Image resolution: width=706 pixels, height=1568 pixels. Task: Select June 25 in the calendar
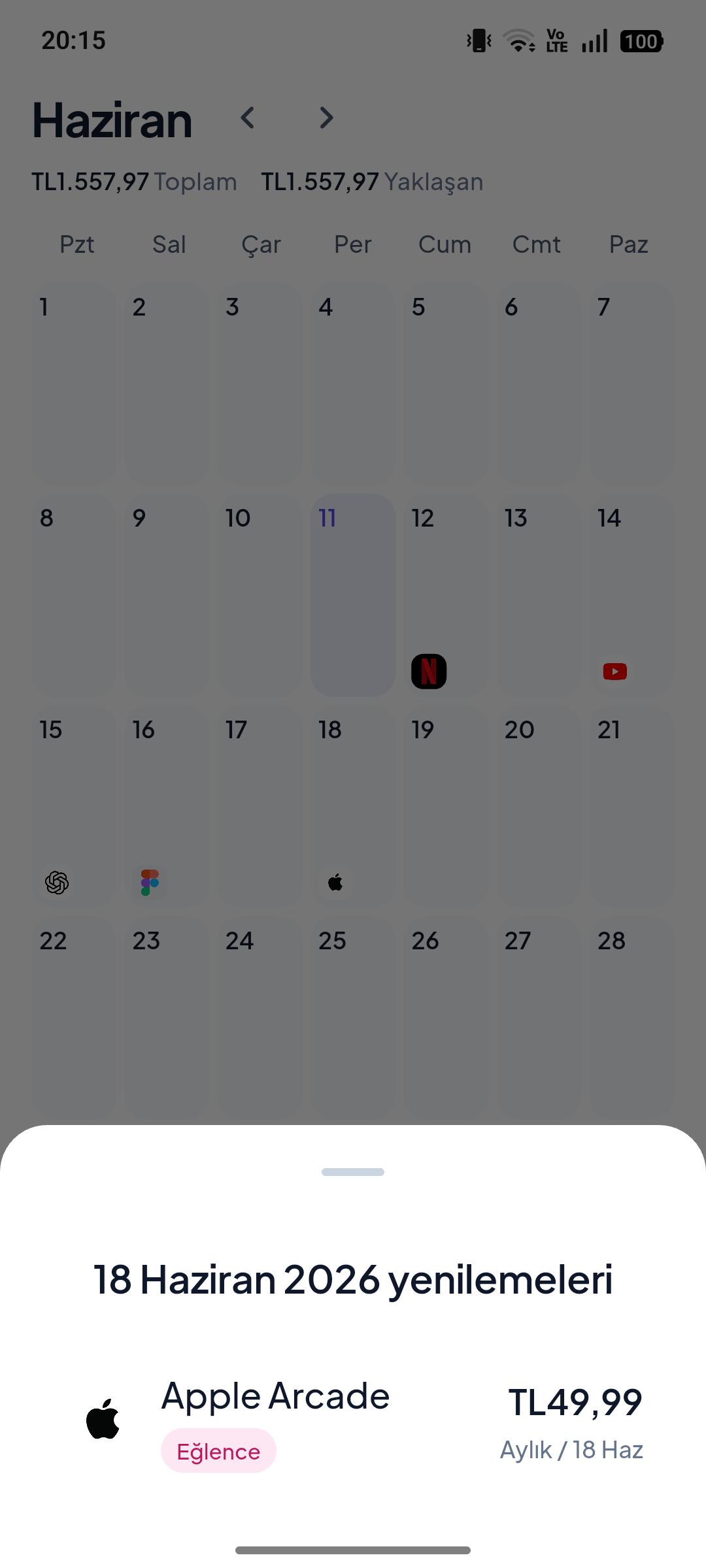click(353, 1017)
